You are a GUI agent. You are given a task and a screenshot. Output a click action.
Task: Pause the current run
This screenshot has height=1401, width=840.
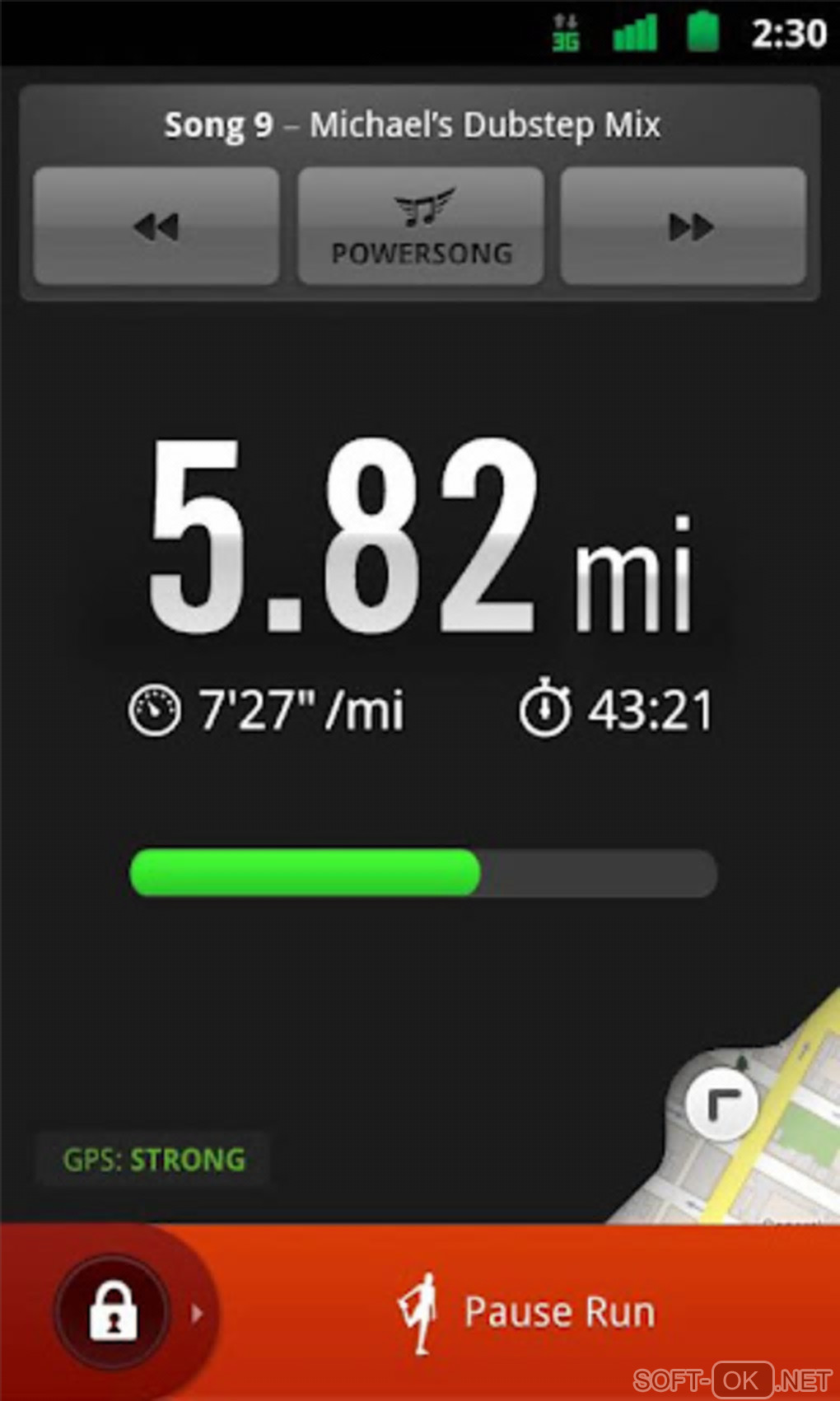pos(527,1312)
